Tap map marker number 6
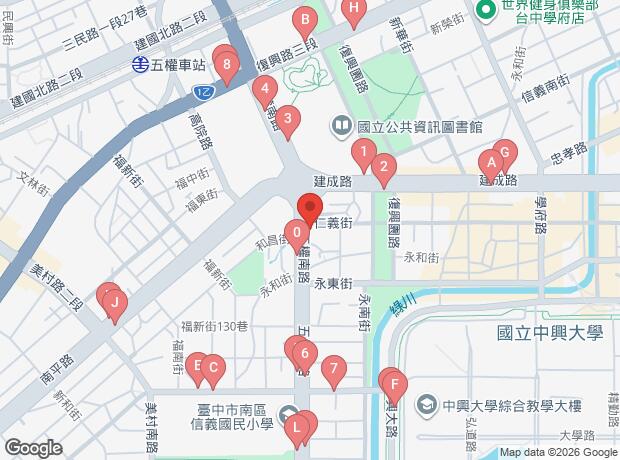Viewport: 620px width, 460px height. [305, 355]
